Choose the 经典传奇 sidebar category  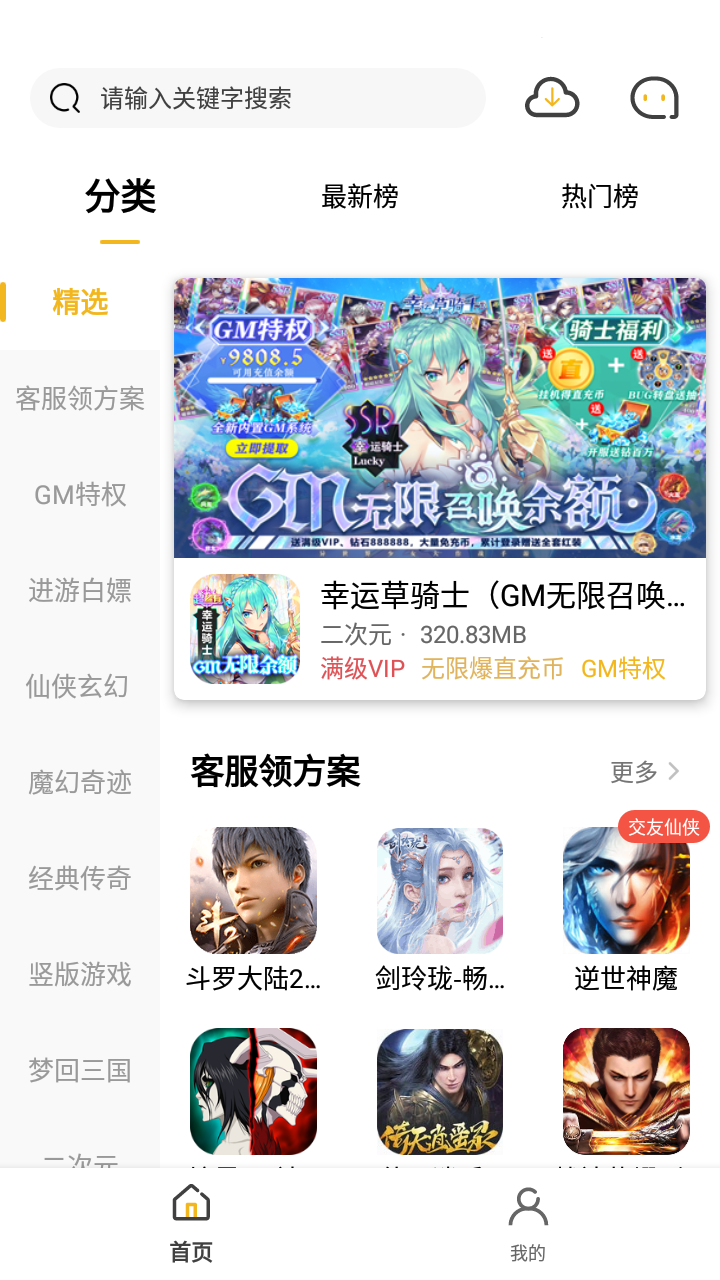80,879
